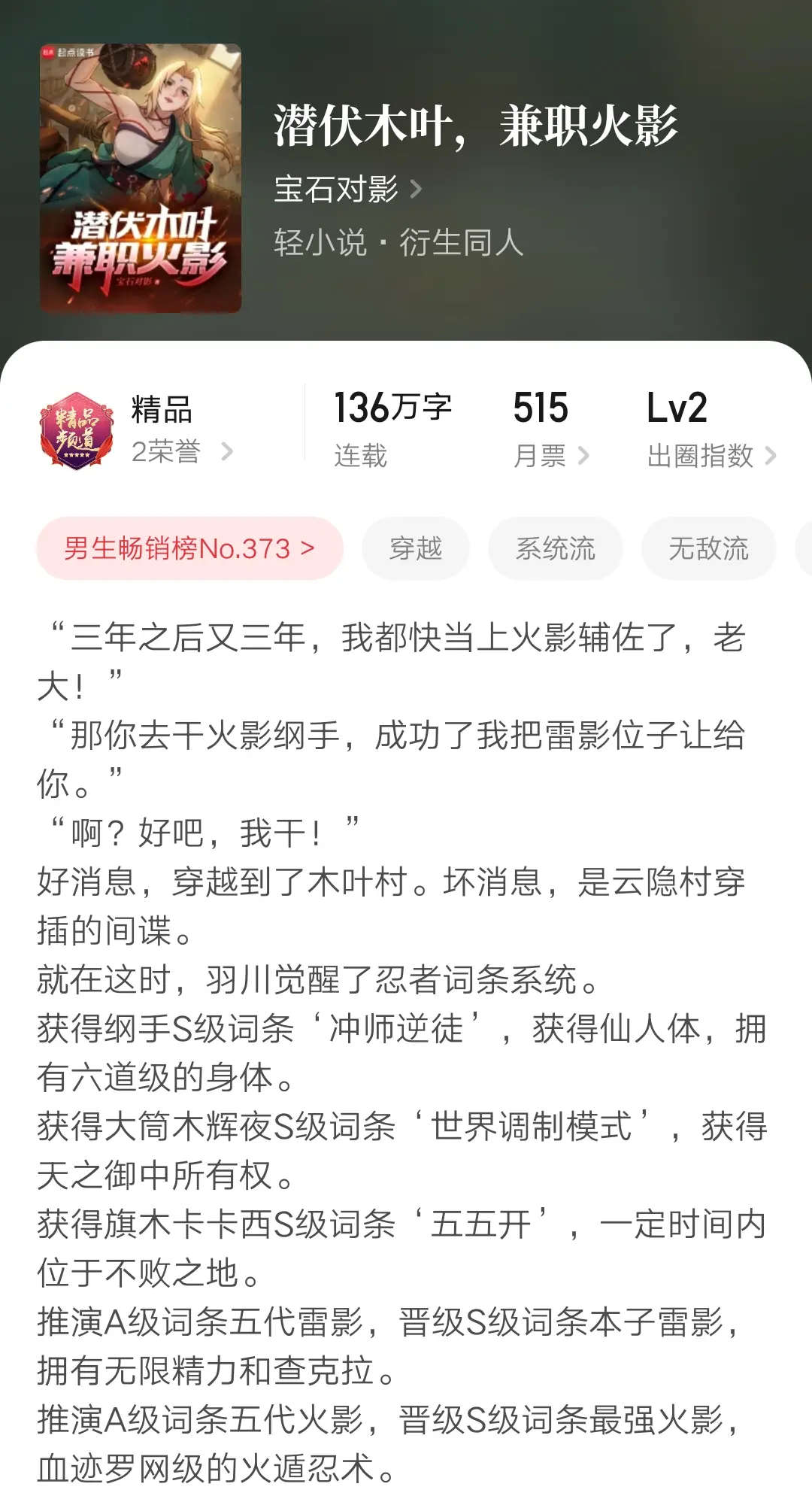
Task: View the 515 月票 monthly tickets details
Action: [x=550, y=429]
